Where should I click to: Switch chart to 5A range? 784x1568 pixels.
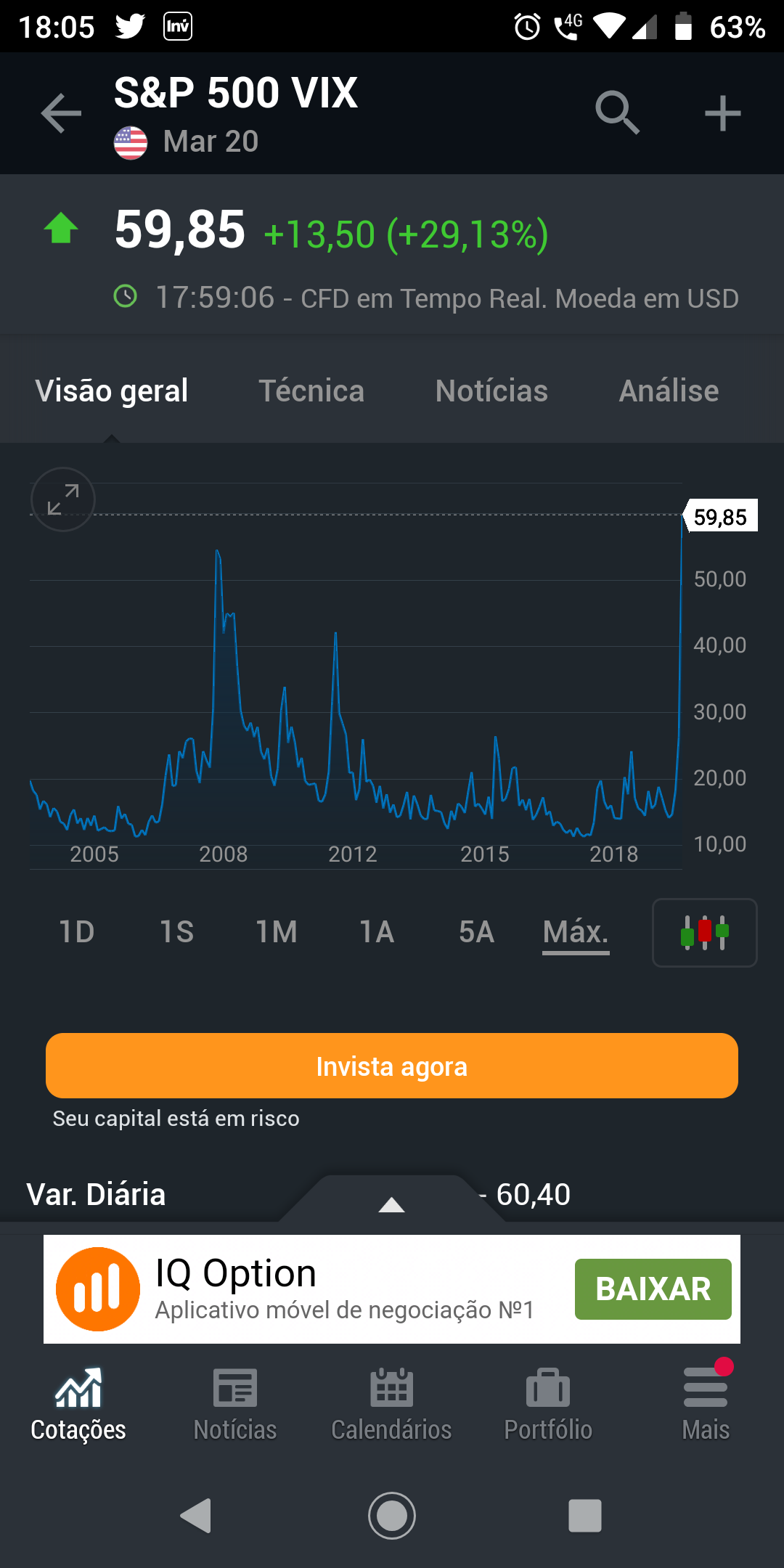476,932
